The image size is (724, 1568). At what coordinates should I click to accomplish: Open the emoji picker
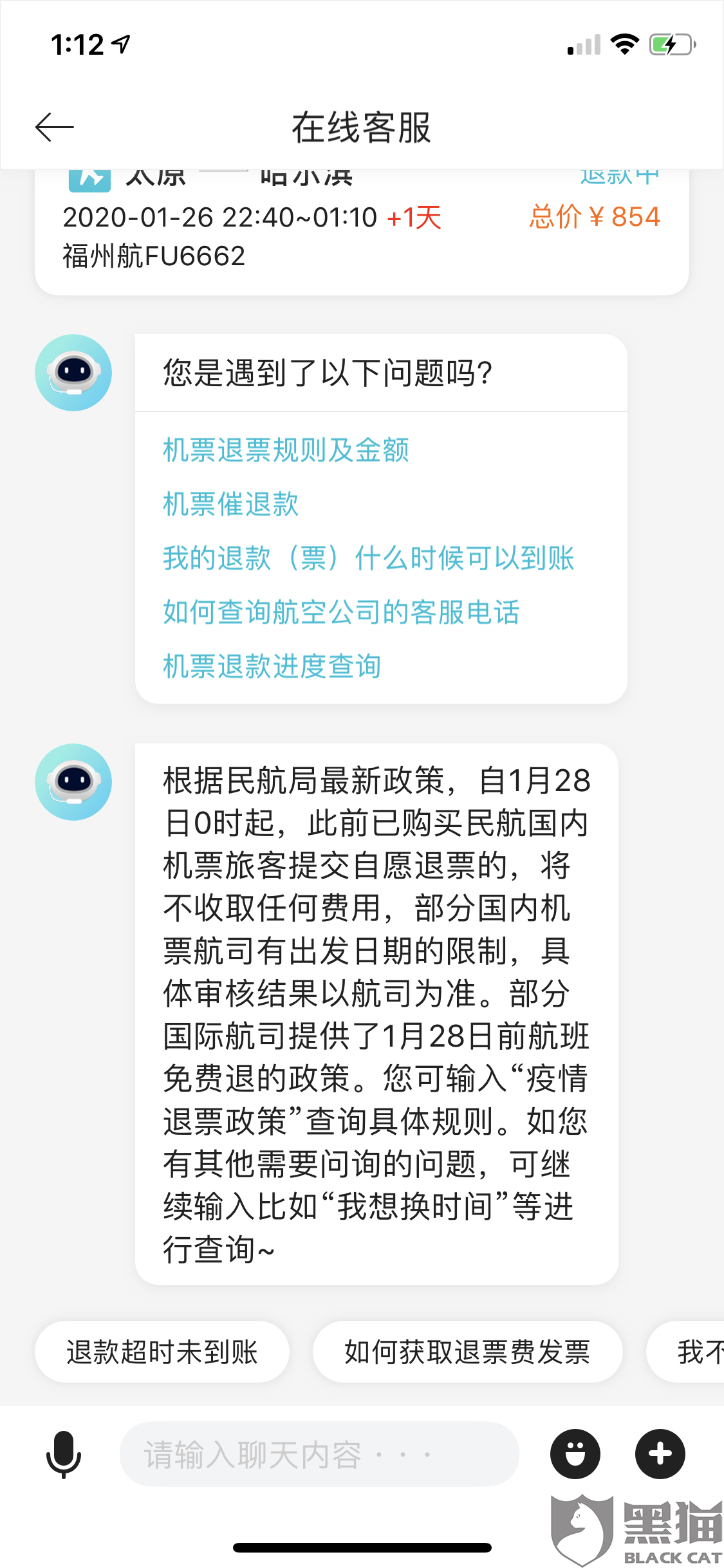pyautogui.click(x=575, y=1454)
